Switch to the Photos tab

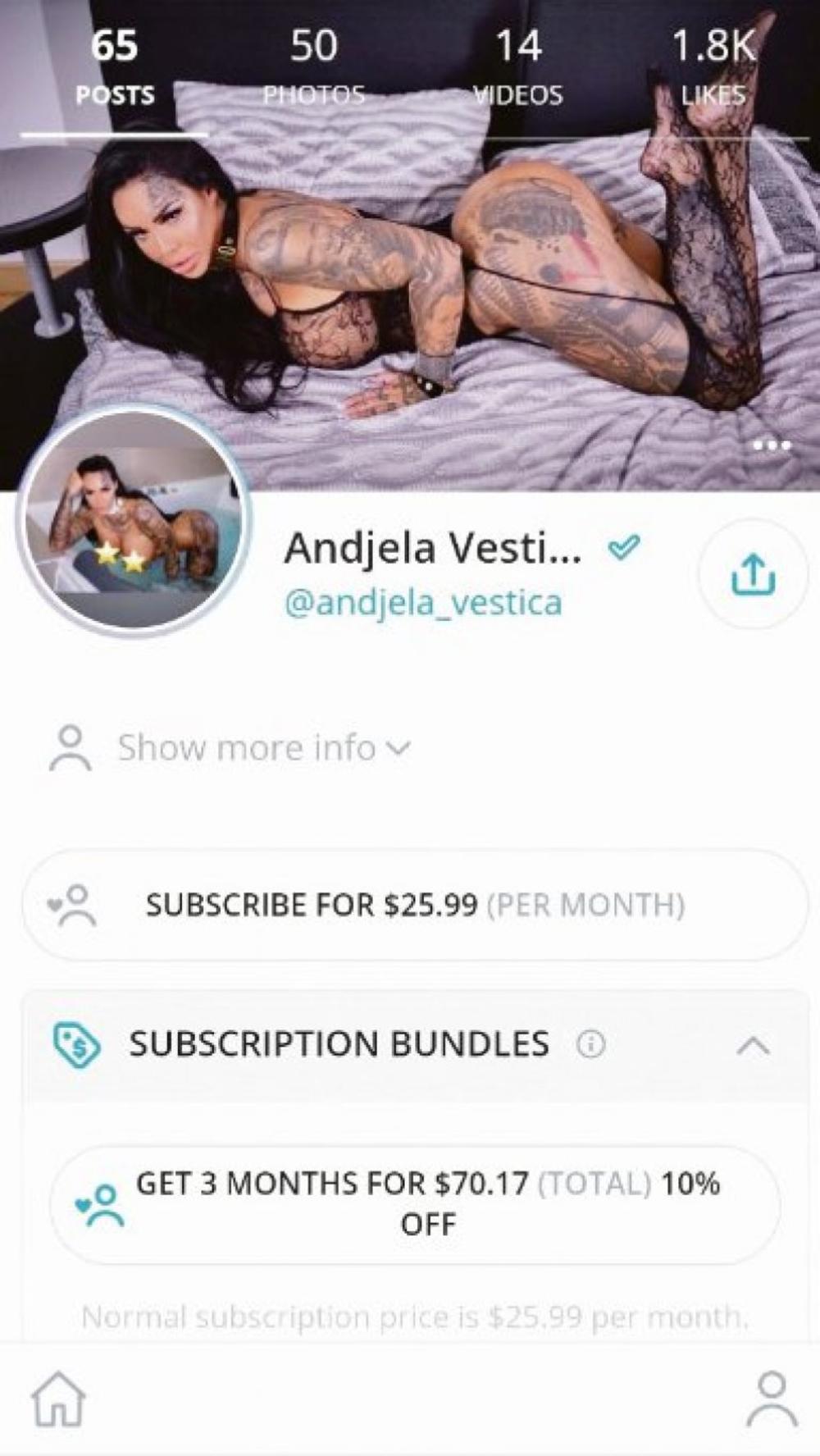313,67
